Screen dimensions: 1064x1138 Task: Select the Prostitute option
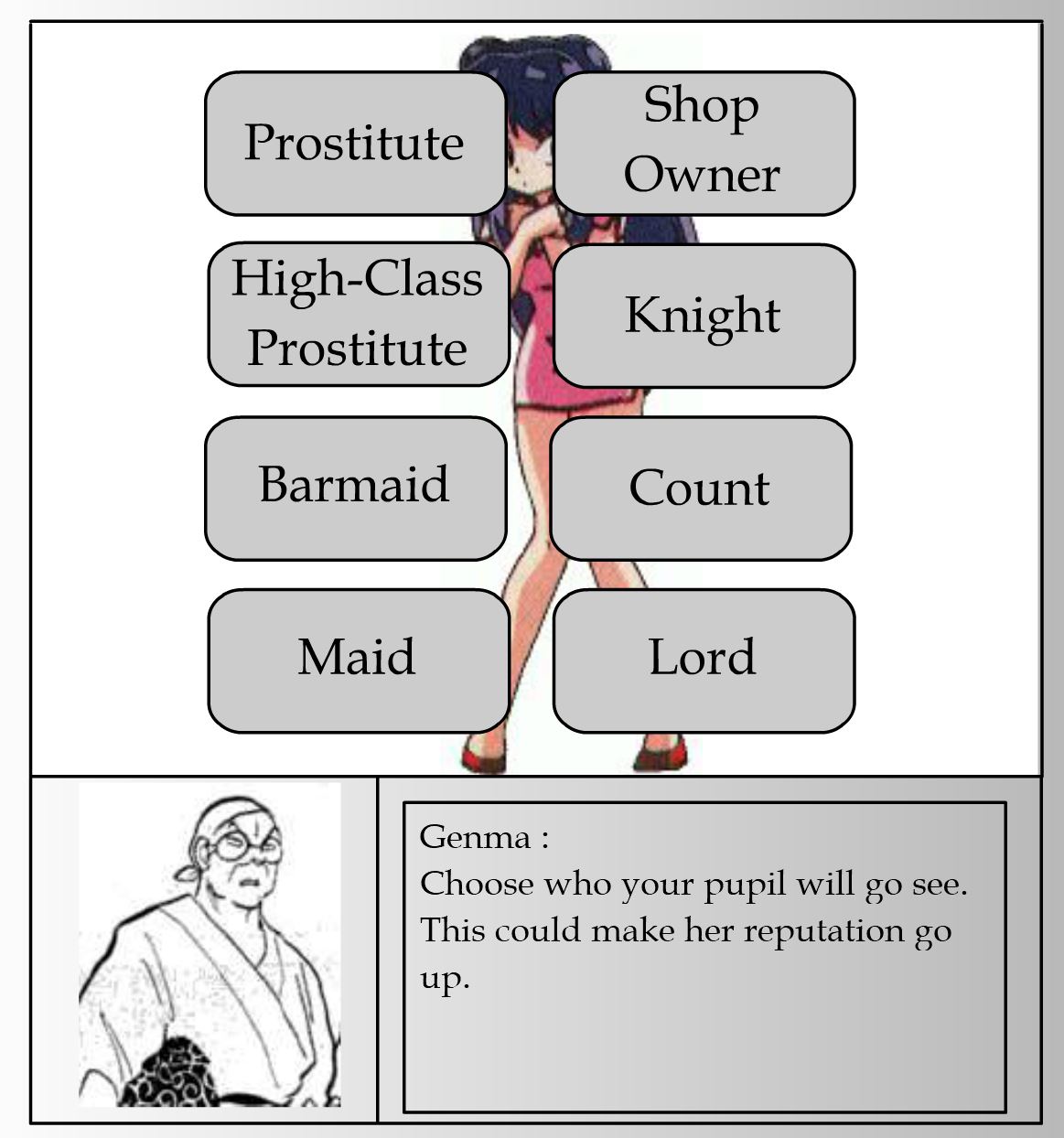pos(355,144)
